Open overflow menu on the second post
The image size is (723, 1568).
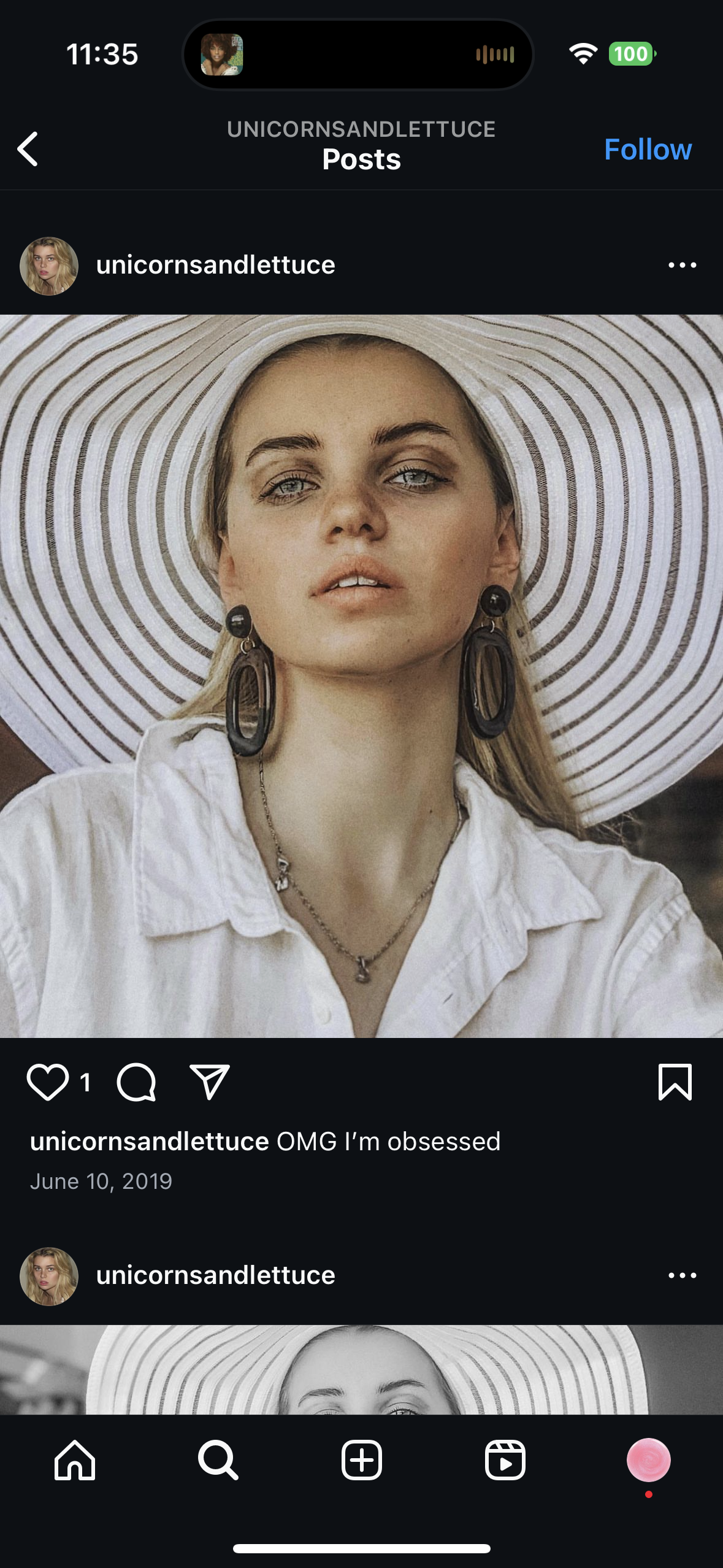(682, 1275)
